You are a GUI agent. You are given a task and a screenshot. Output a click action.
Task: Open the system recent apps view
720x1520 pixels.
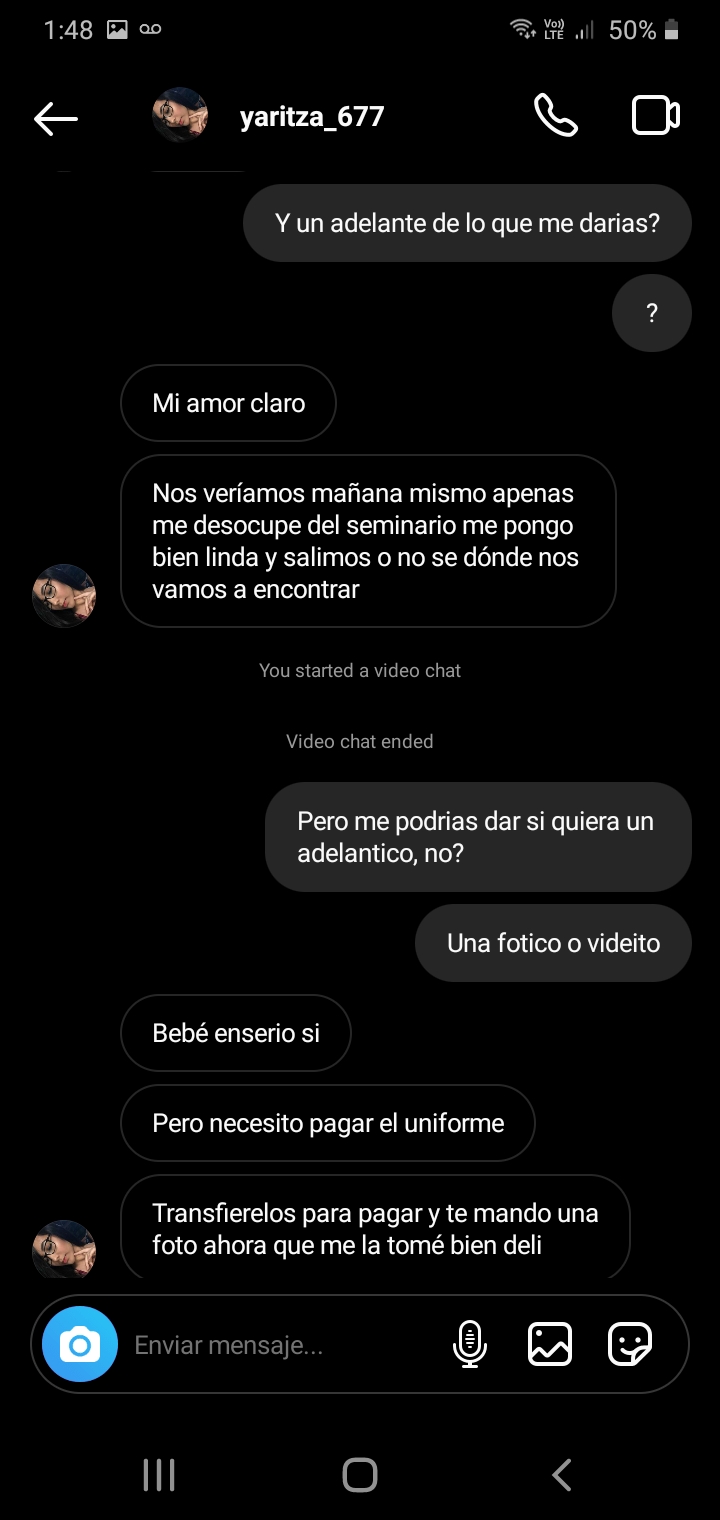pos(159,1474)
